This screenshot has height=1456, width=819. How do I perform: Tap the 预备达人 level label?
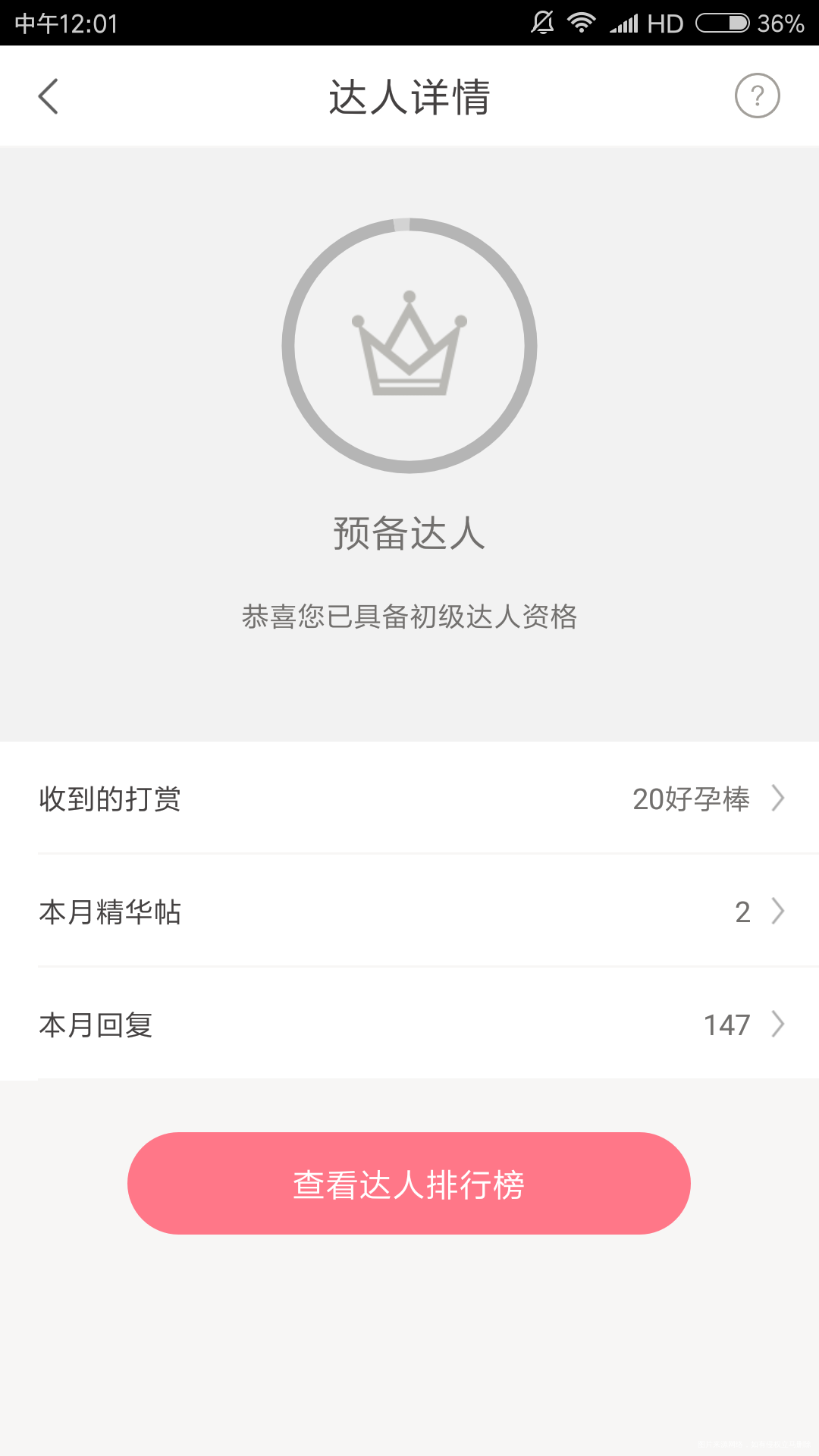409,535
